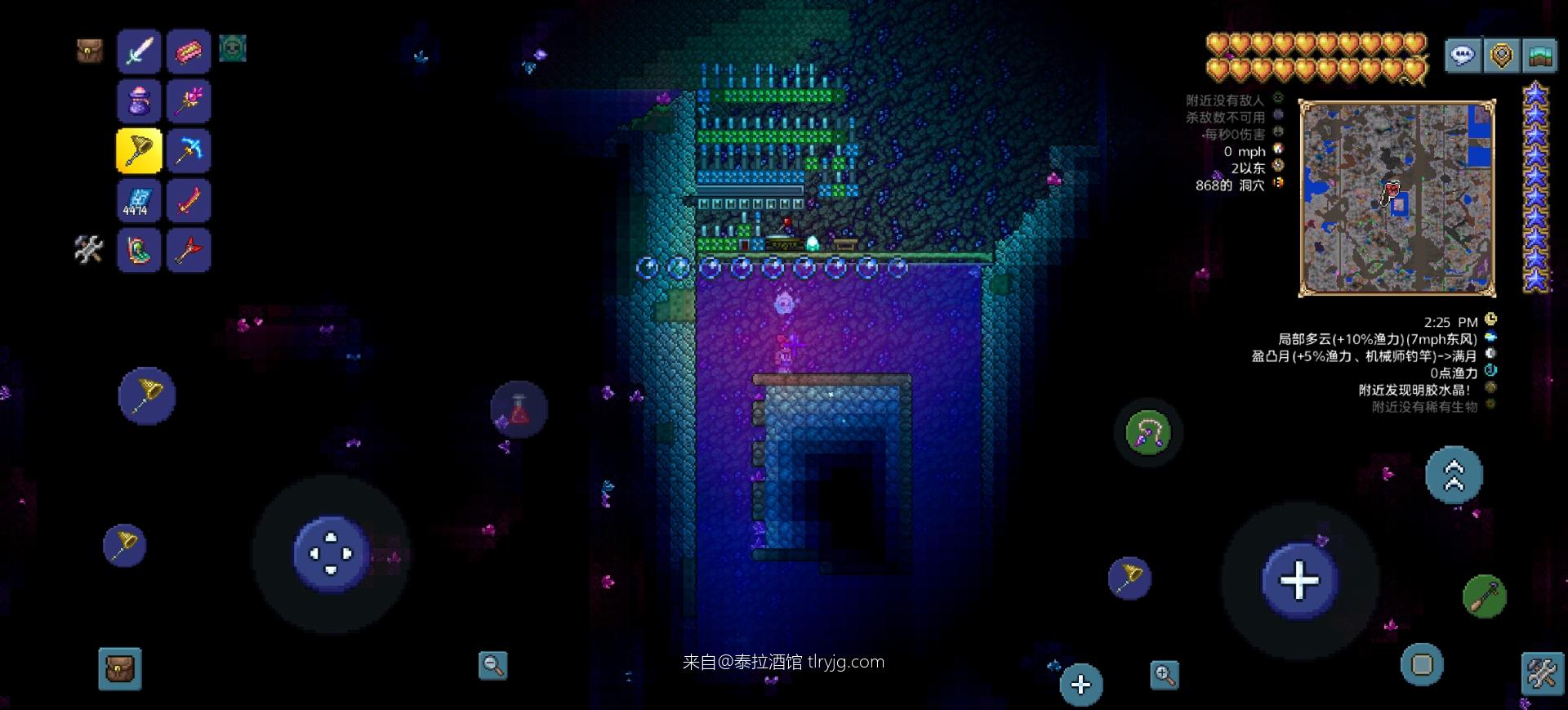Select the void bag hotbar slot
Screen dimensions: 1568x710
click(139, 101)
